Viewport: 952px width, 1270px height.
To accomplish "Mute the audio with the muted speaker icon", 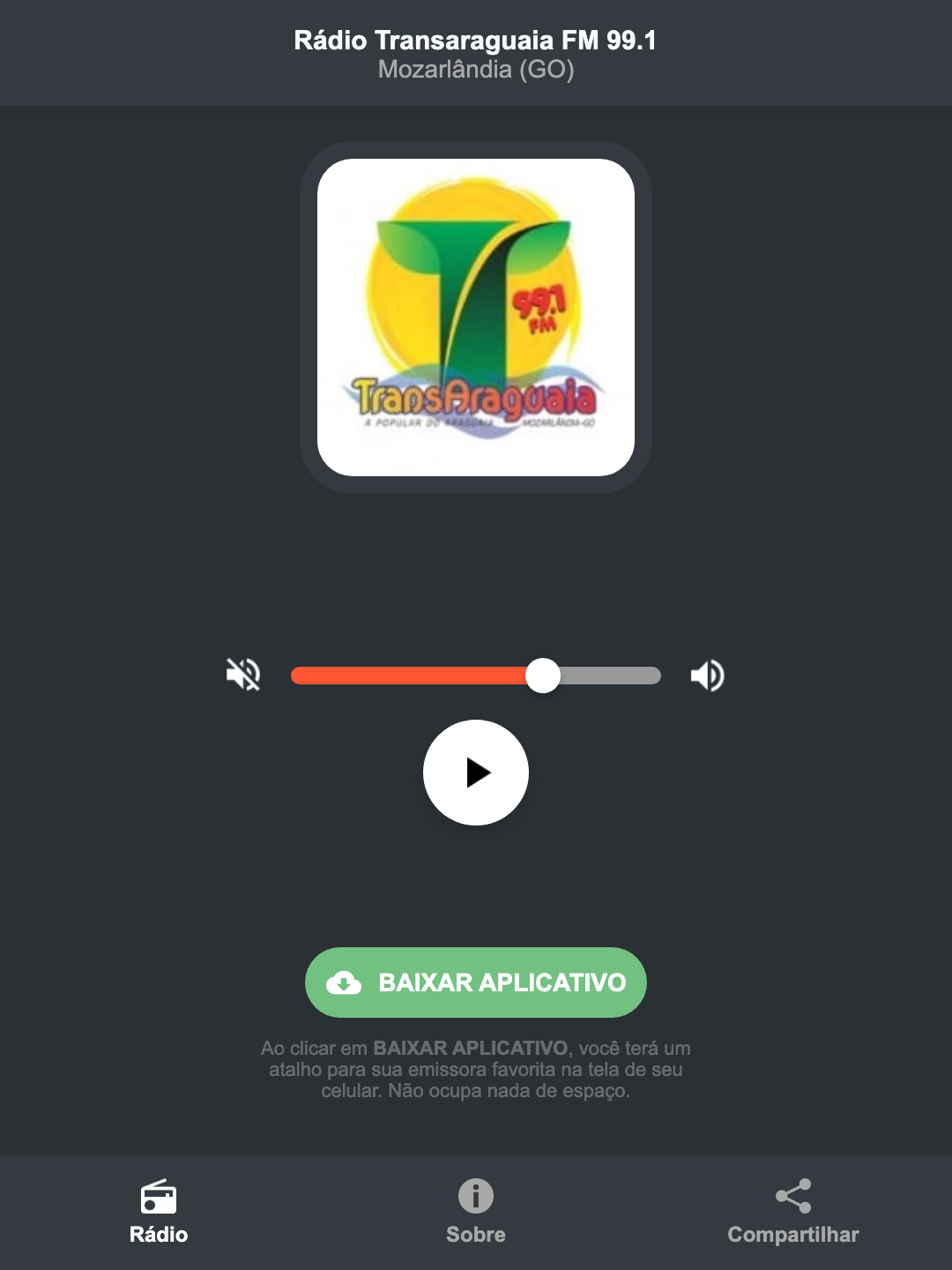I will pos(243,675).
